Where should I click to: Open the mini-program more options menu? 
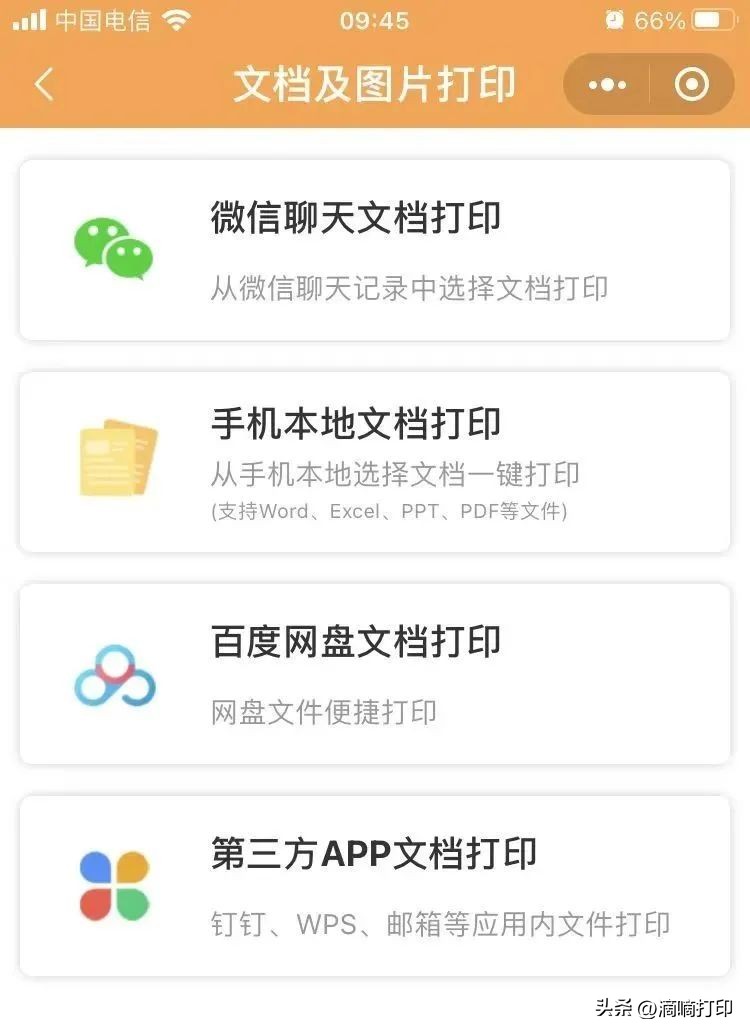pyautogui.click(x=605, y=85)
